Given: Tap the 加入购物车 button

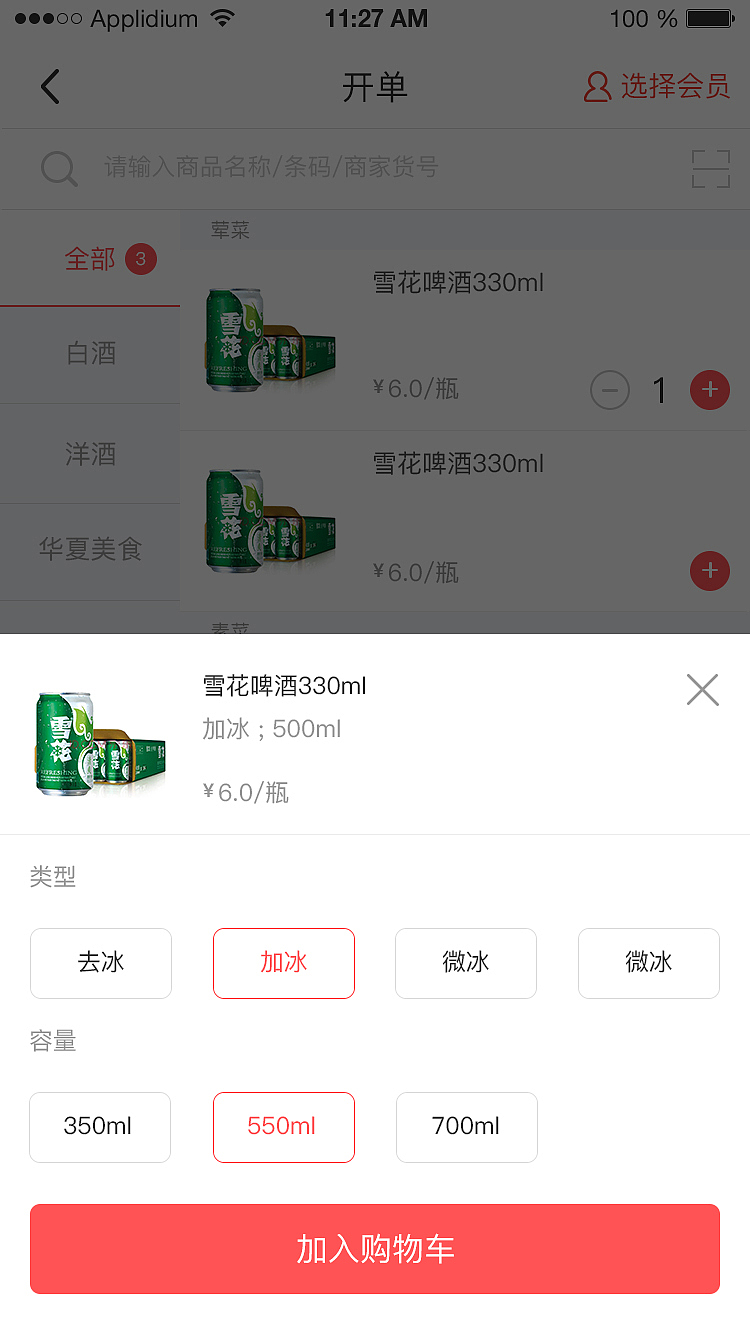Looking at the screenshot, I should click(x=375, y=1249).
